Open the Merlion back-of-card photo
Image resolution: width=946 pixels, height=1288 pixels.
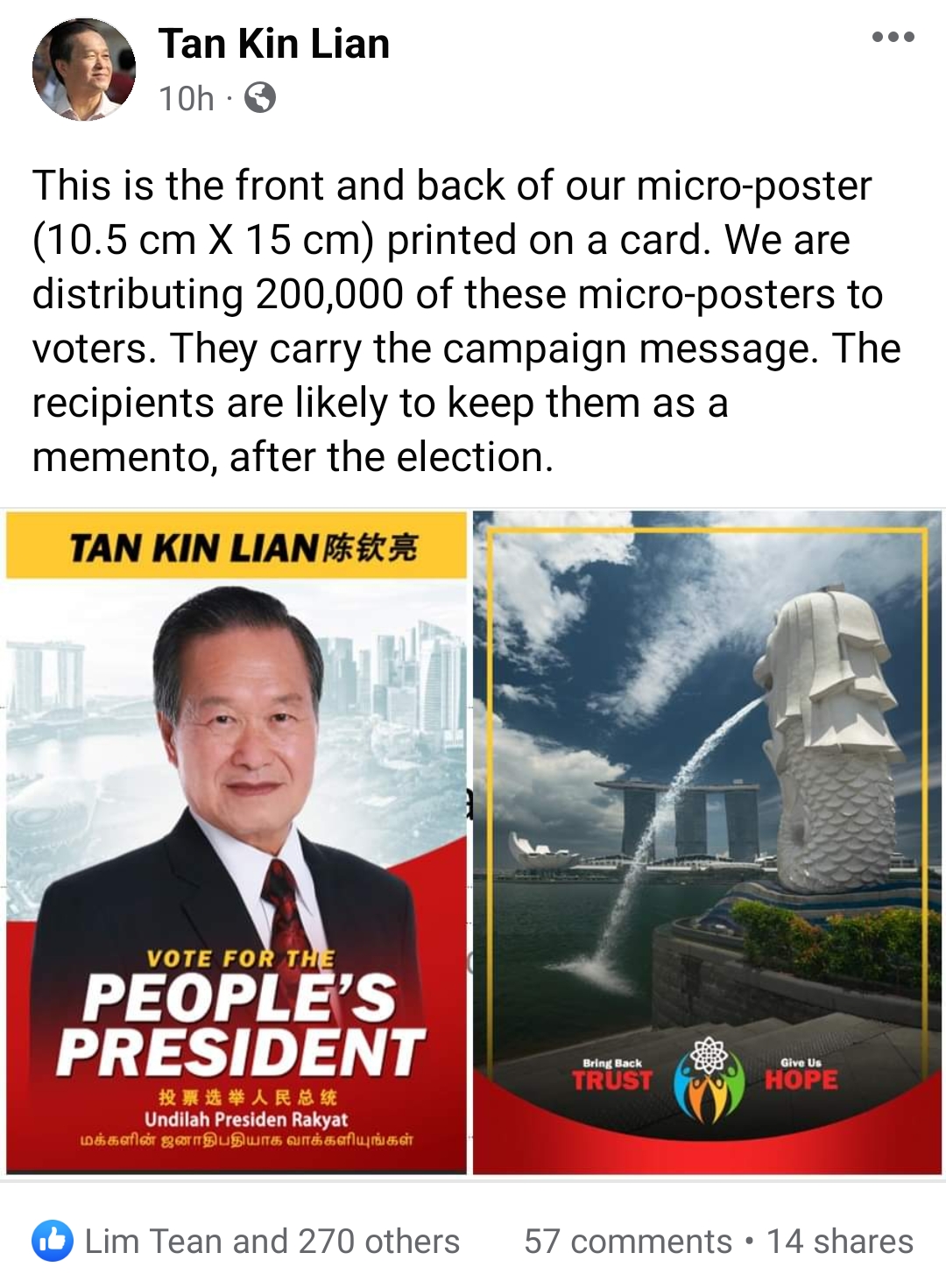pyautogui.click(x=708, y=841)
